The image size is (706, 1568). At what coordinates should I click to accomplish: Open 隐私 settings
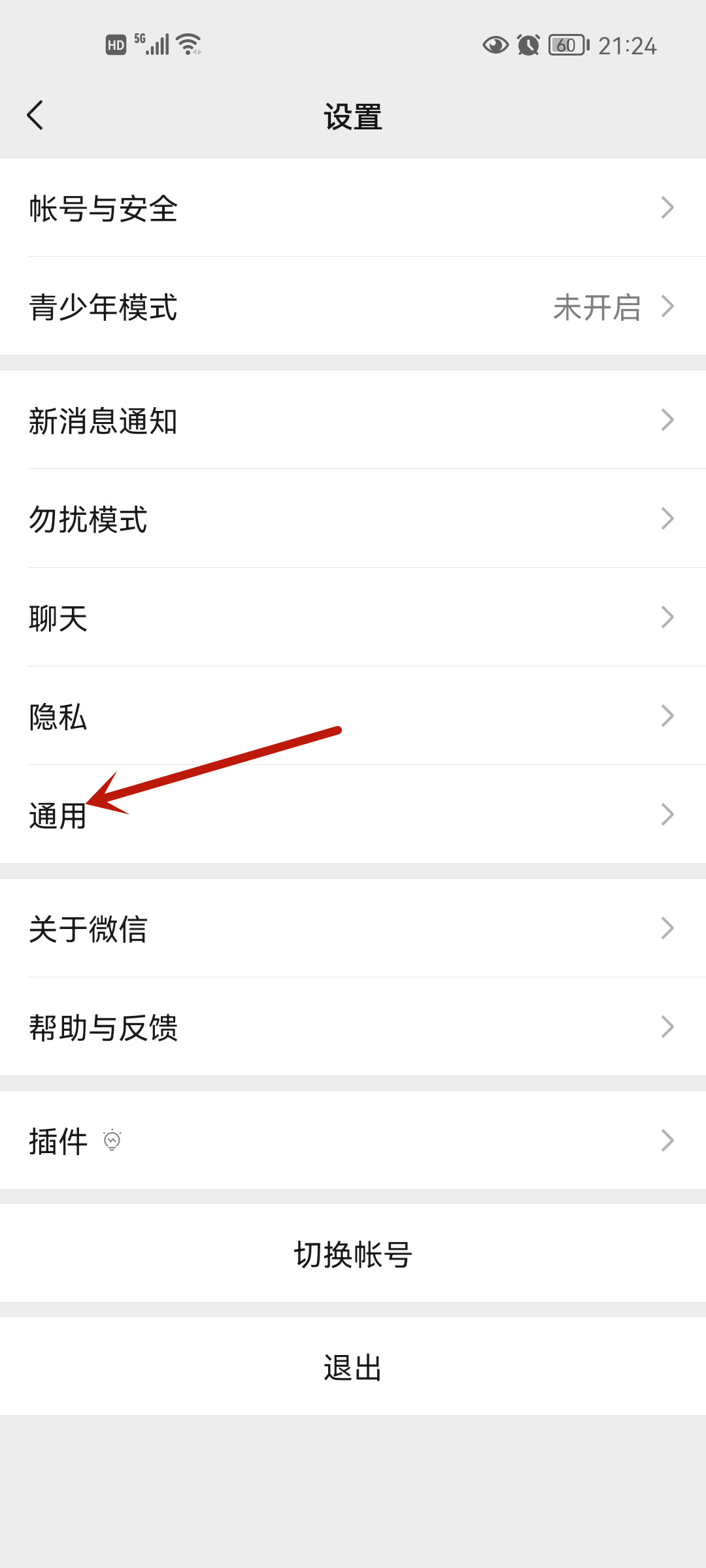tap(353, 716)
